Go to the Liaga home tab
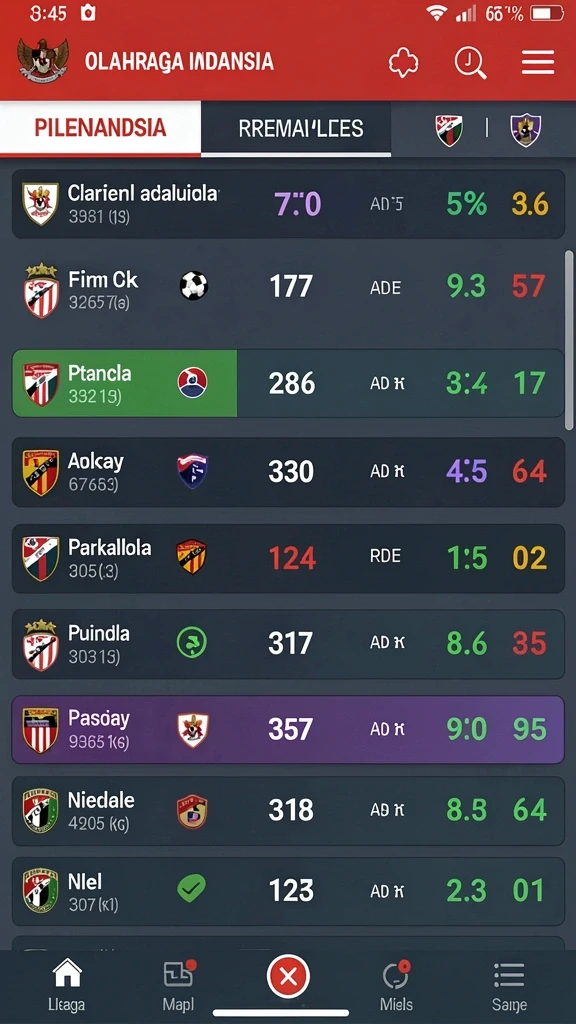Screen dimensions: 576x1024 (x=67, y=985)
